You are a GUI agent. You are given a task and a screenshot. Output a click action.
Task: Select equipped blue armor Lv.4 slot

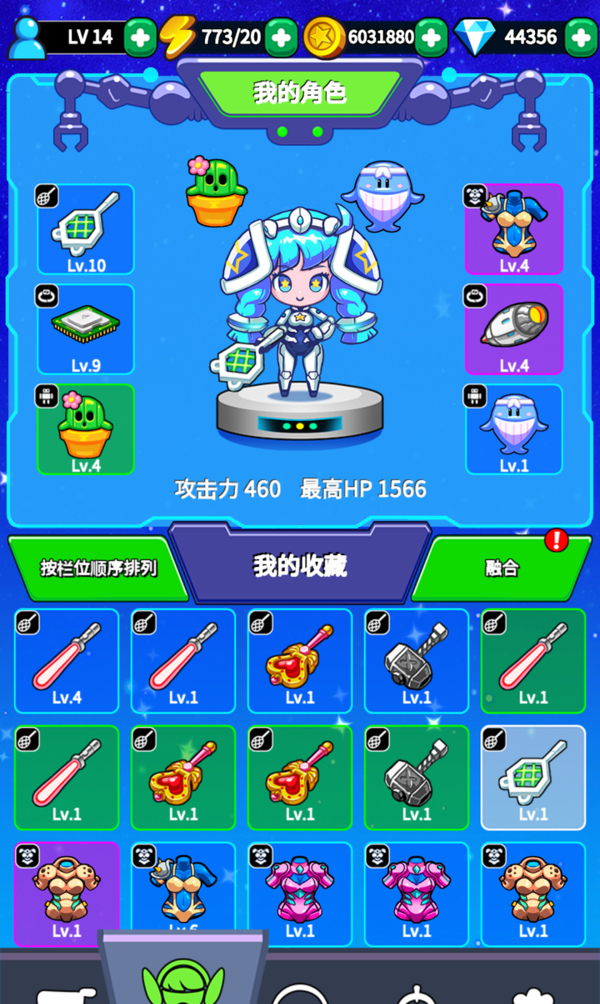[x=514, y=229]
